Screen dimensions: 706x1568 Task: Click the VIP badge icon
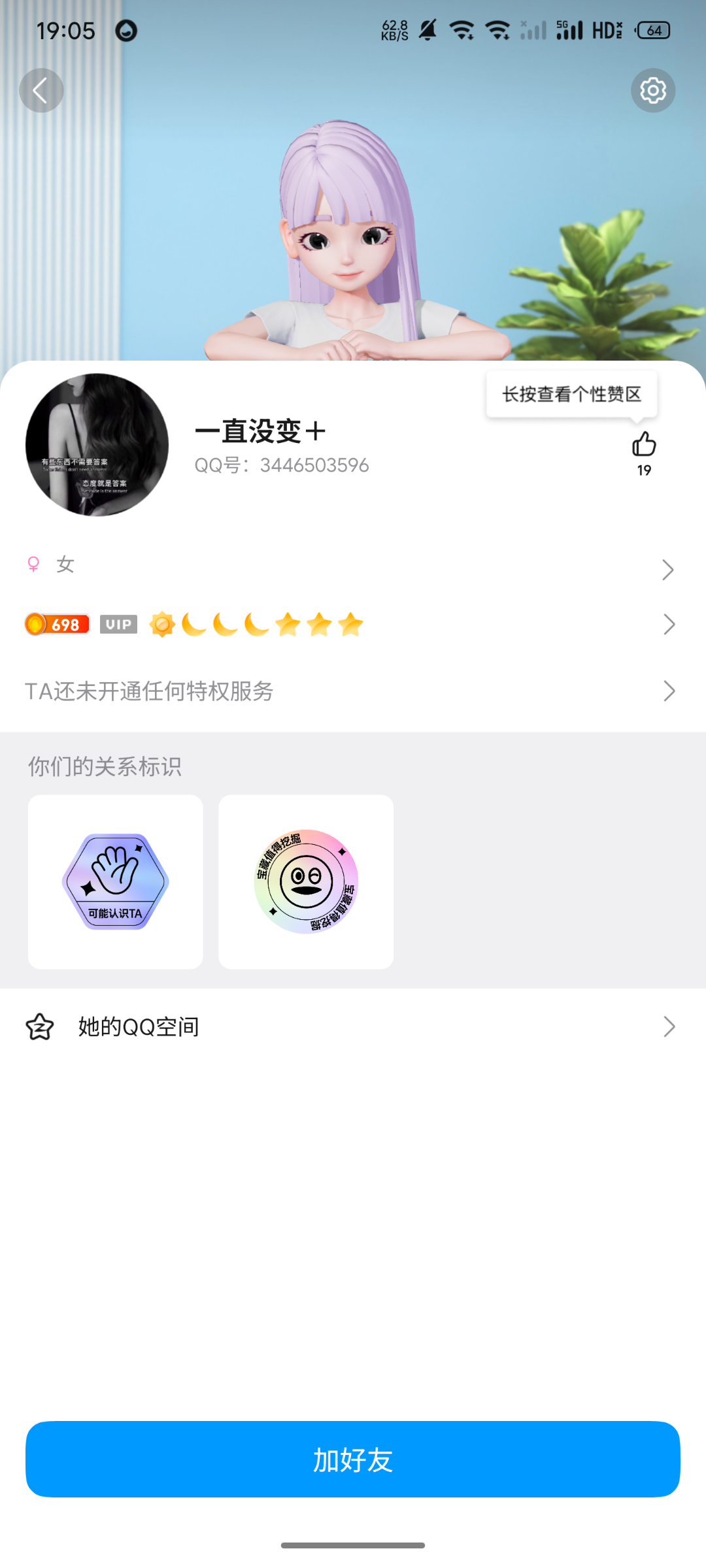click(x=118, y=624)
